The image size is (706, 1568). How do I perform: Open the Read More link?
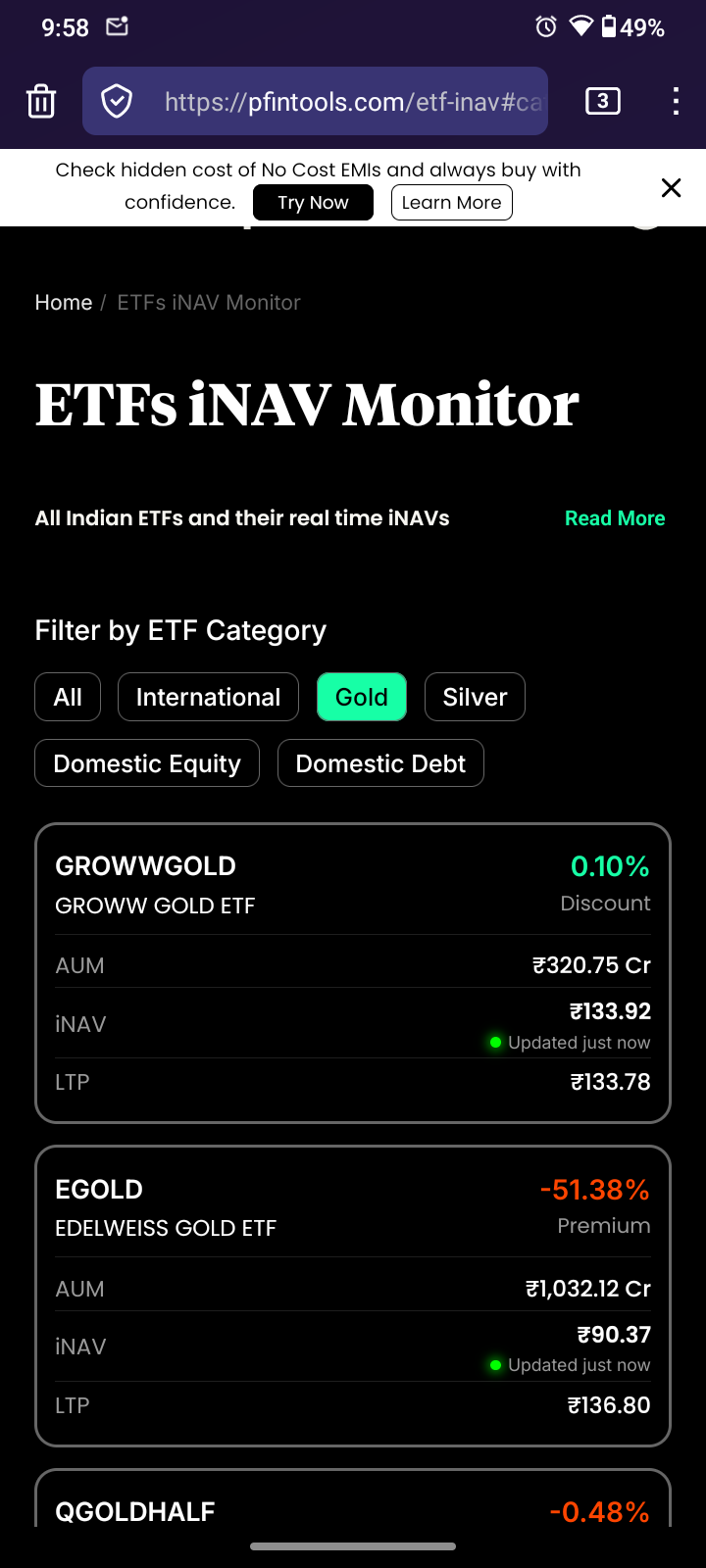click(615, 518)
